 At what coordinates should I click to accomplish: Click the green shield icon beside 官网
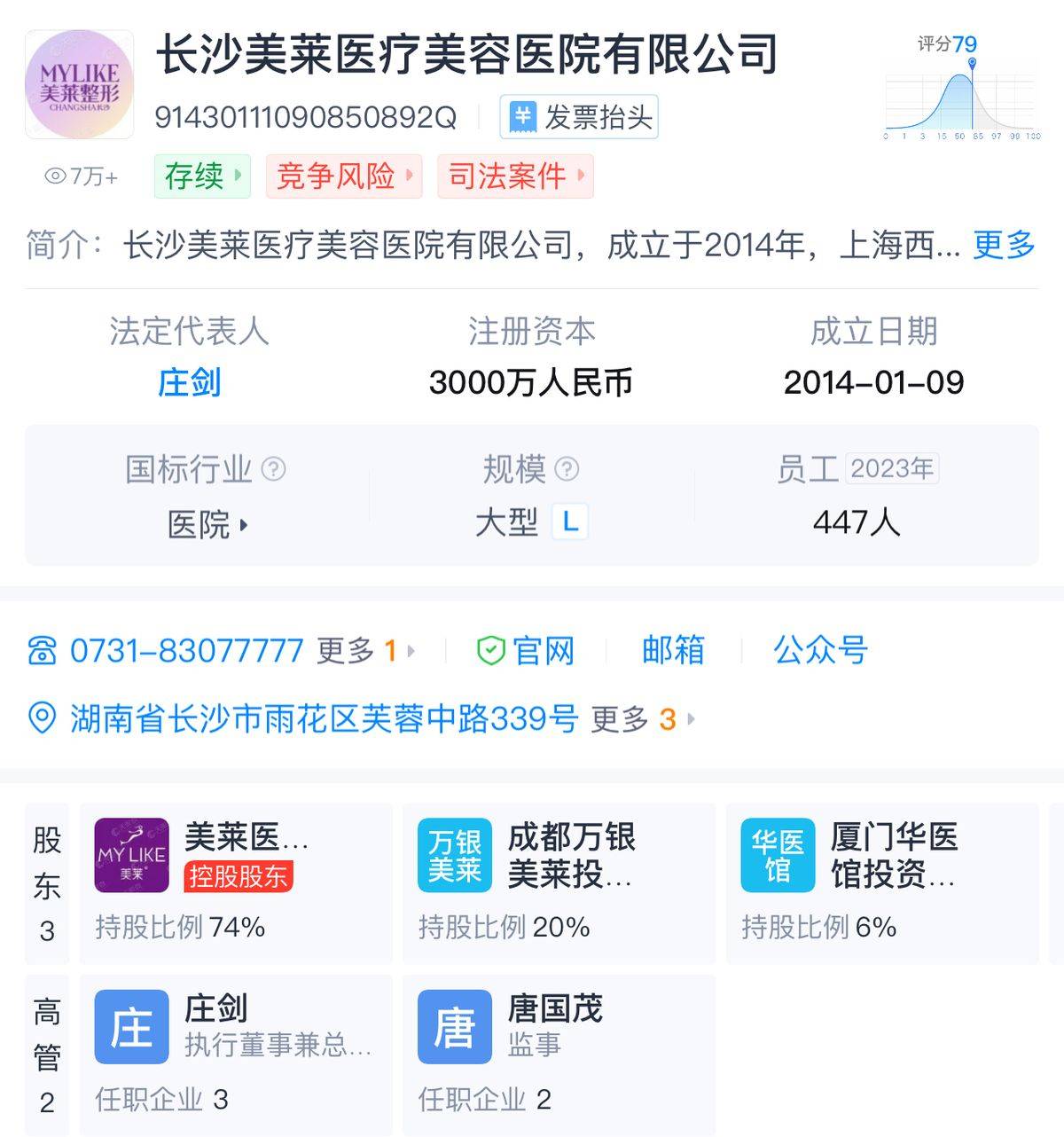point(491,651)
